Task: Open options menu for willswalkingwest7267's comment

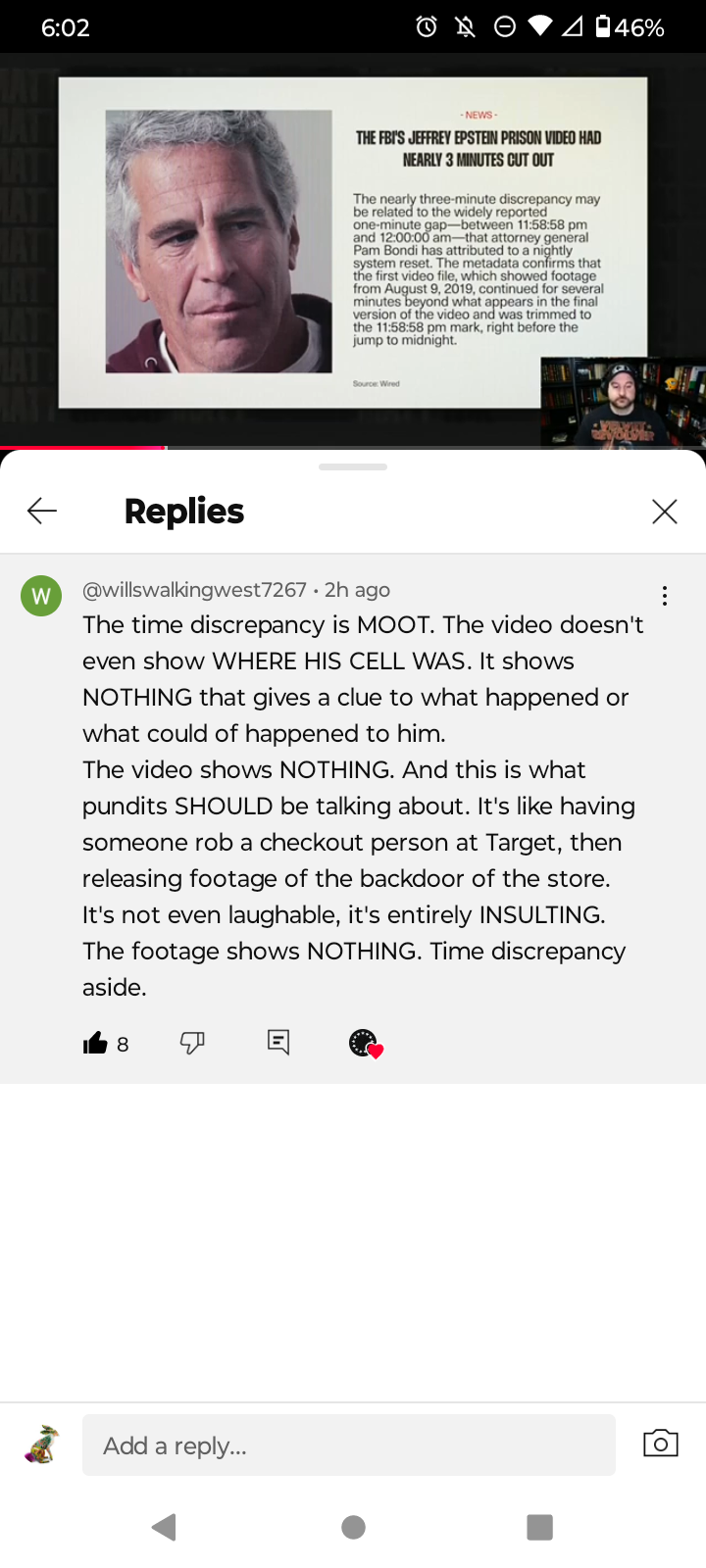Action: click(x=664, y=596)
